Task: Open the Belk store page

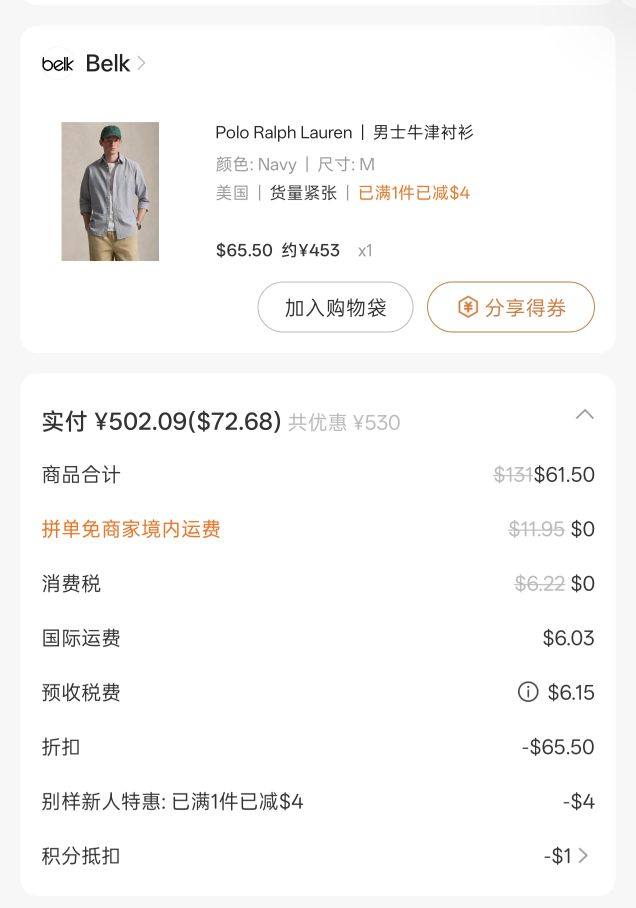Action: 93,63
